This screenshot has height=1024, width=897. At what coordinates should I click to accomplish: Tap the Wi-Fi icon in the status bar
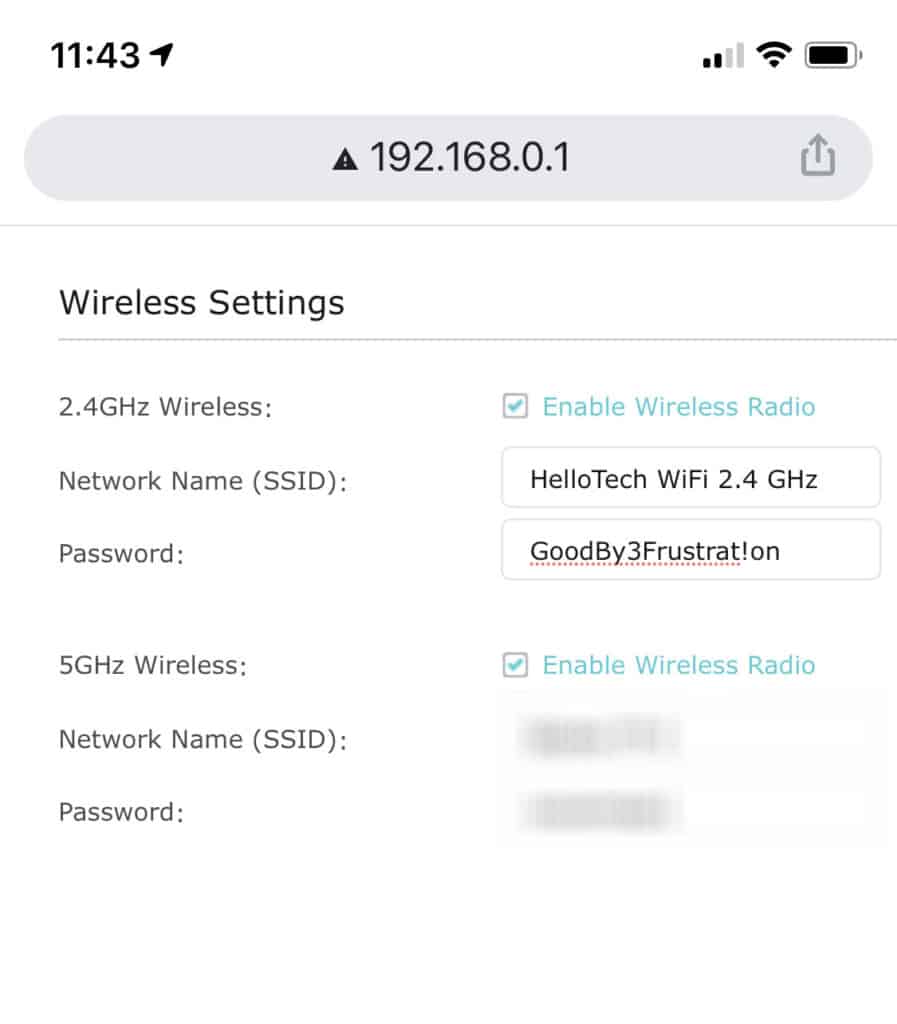(x=769, y=55)
